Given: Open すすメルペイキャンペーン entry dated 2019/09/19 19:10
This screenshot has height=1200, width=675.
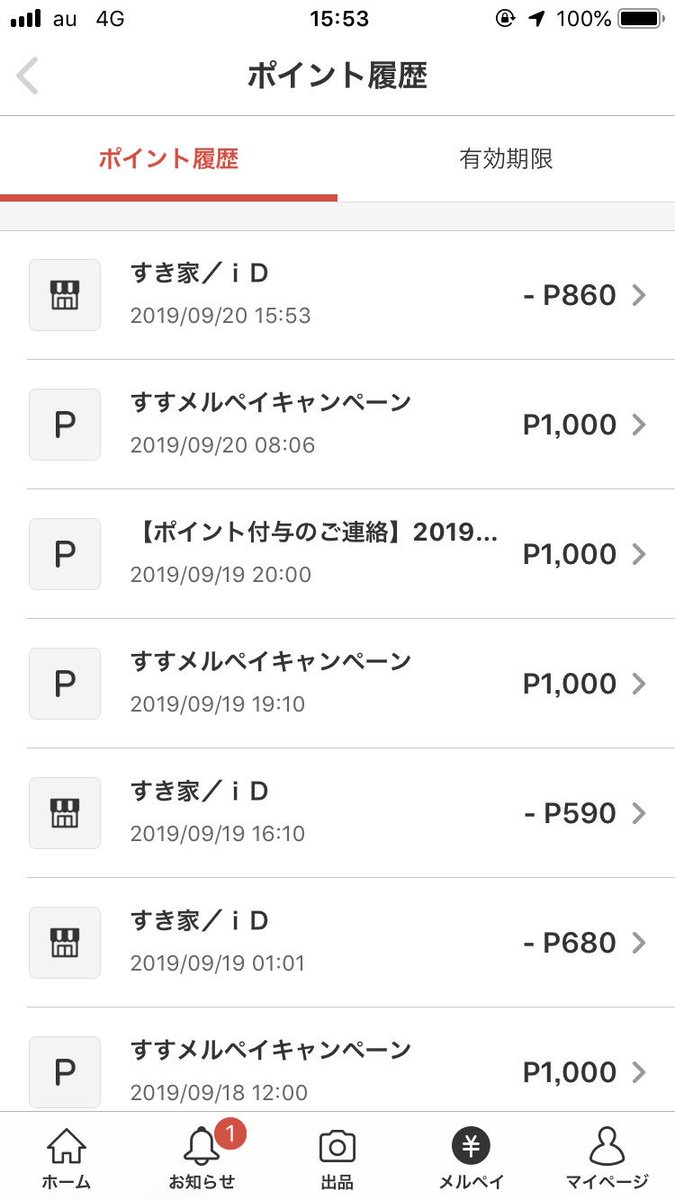Looking at the screenshot, I should 337,684.
